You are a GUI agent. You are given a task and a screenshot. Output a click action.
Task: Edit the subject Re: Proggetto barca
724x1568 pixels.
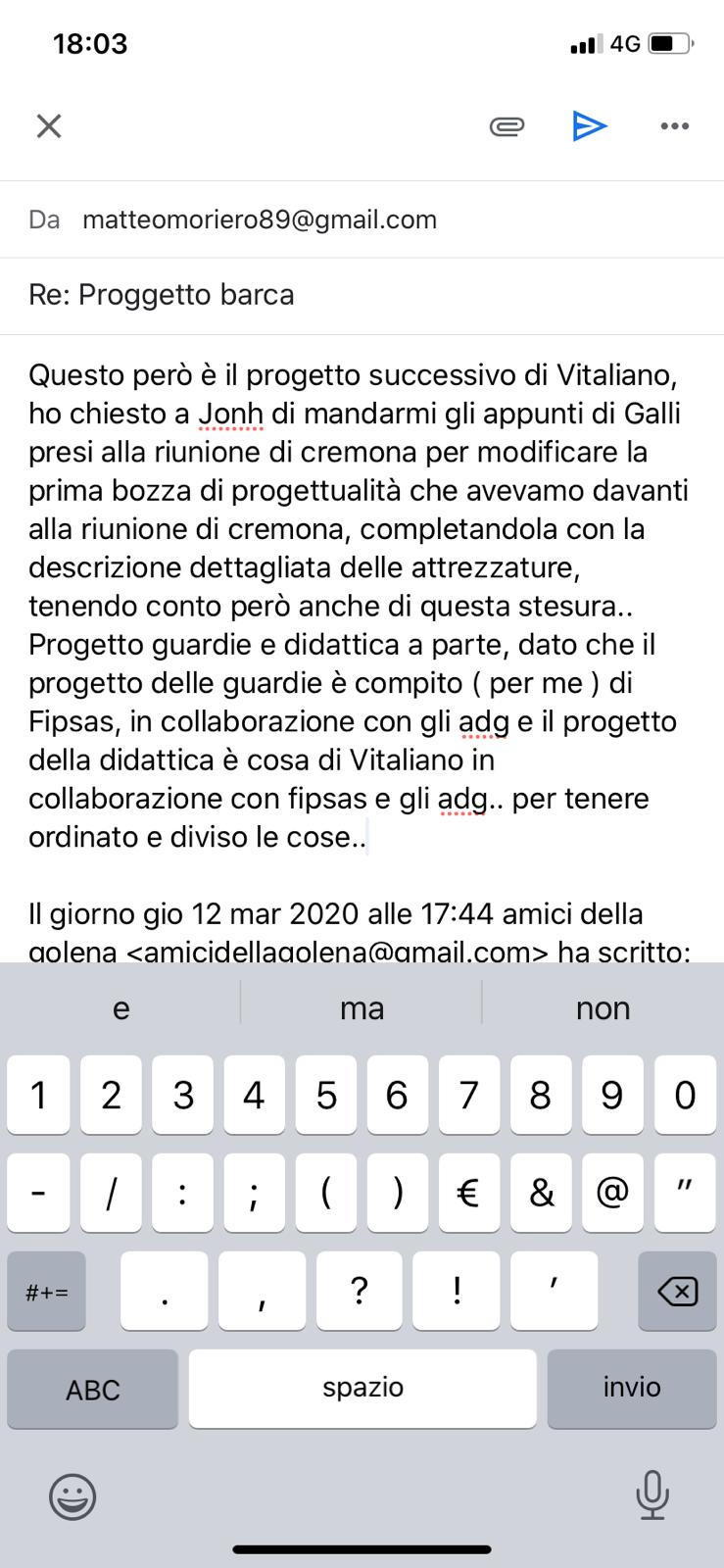[x=362, y=295]
